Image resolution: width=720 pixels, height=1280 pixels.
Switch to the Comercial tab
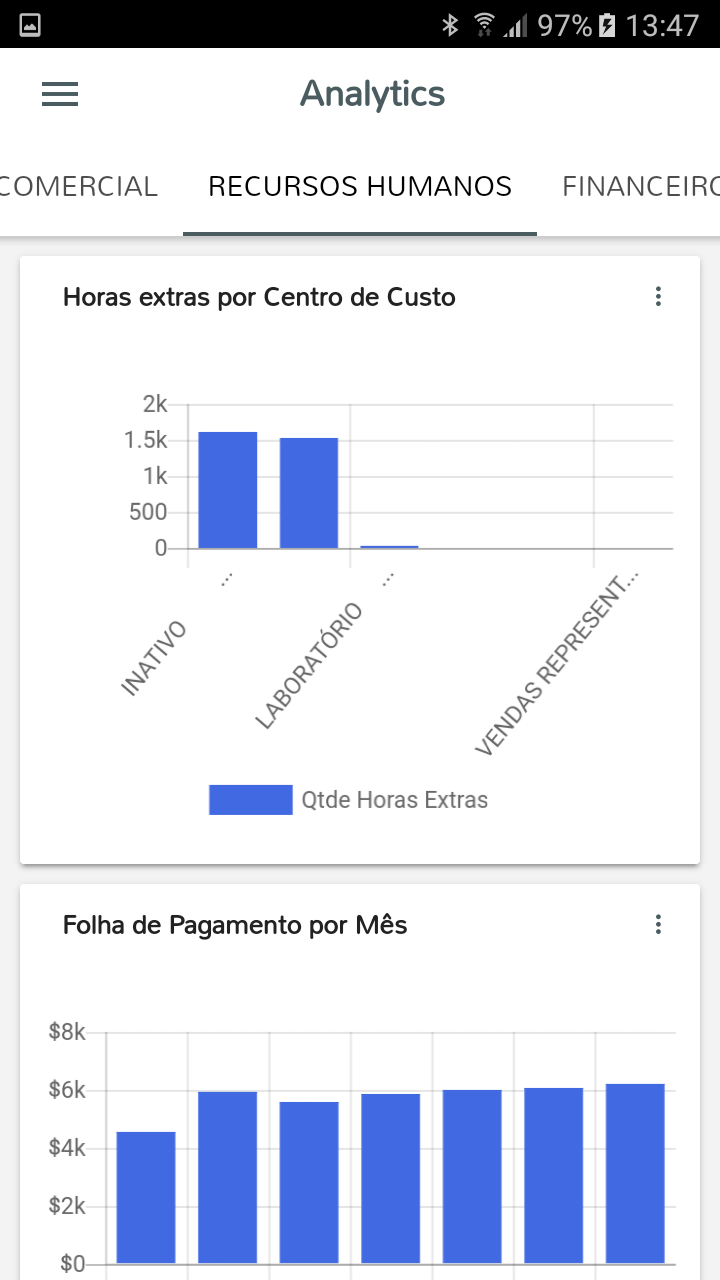point(80,187)
